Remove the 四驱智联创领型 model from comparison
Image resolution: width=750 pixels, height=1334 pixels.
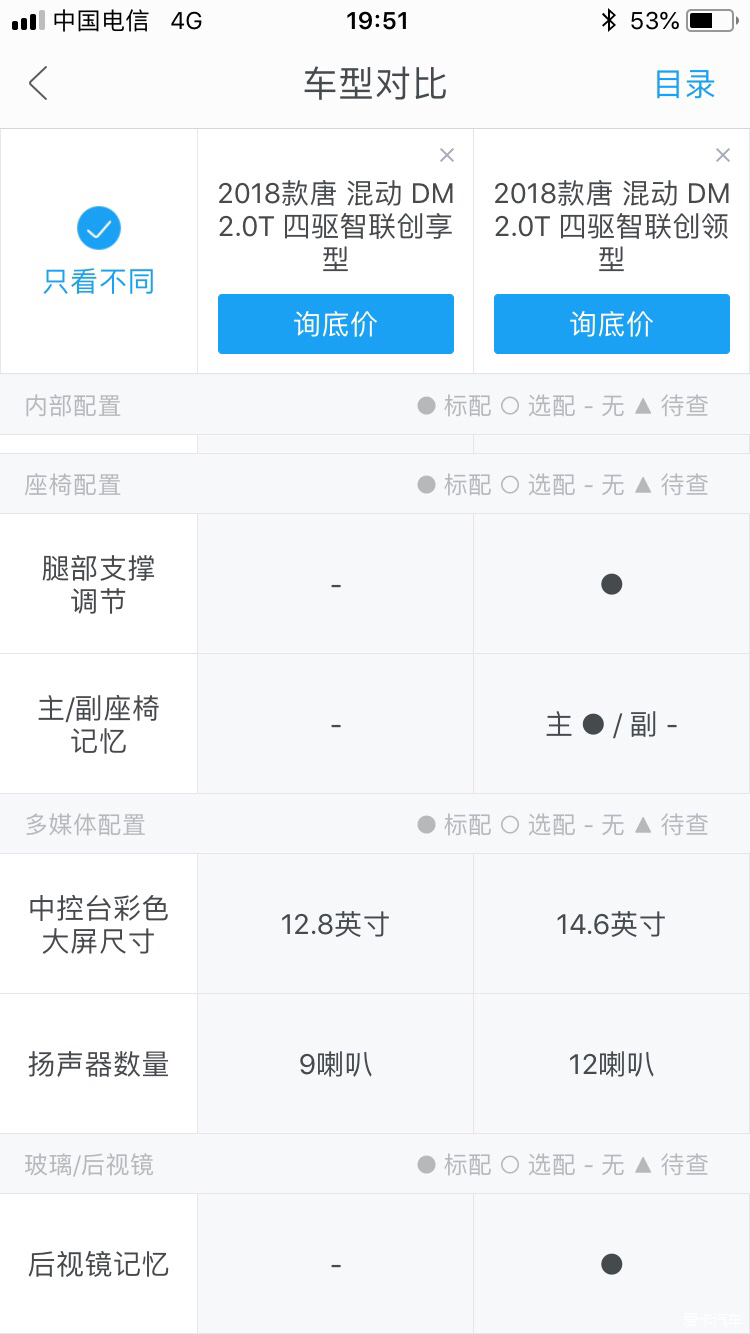[723, 155]
